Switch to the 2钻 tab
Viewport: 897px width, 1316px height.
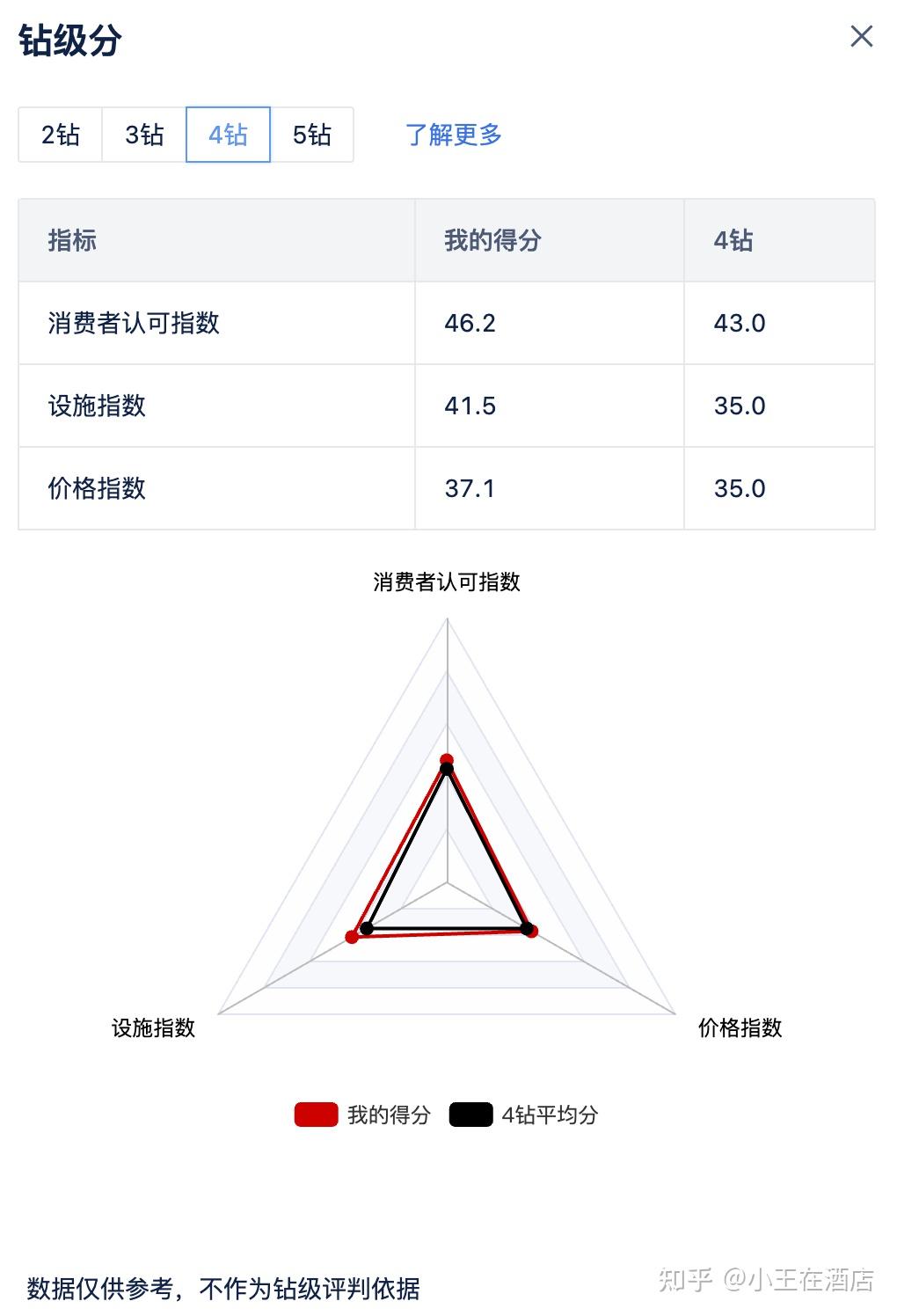tap(61, 135)
